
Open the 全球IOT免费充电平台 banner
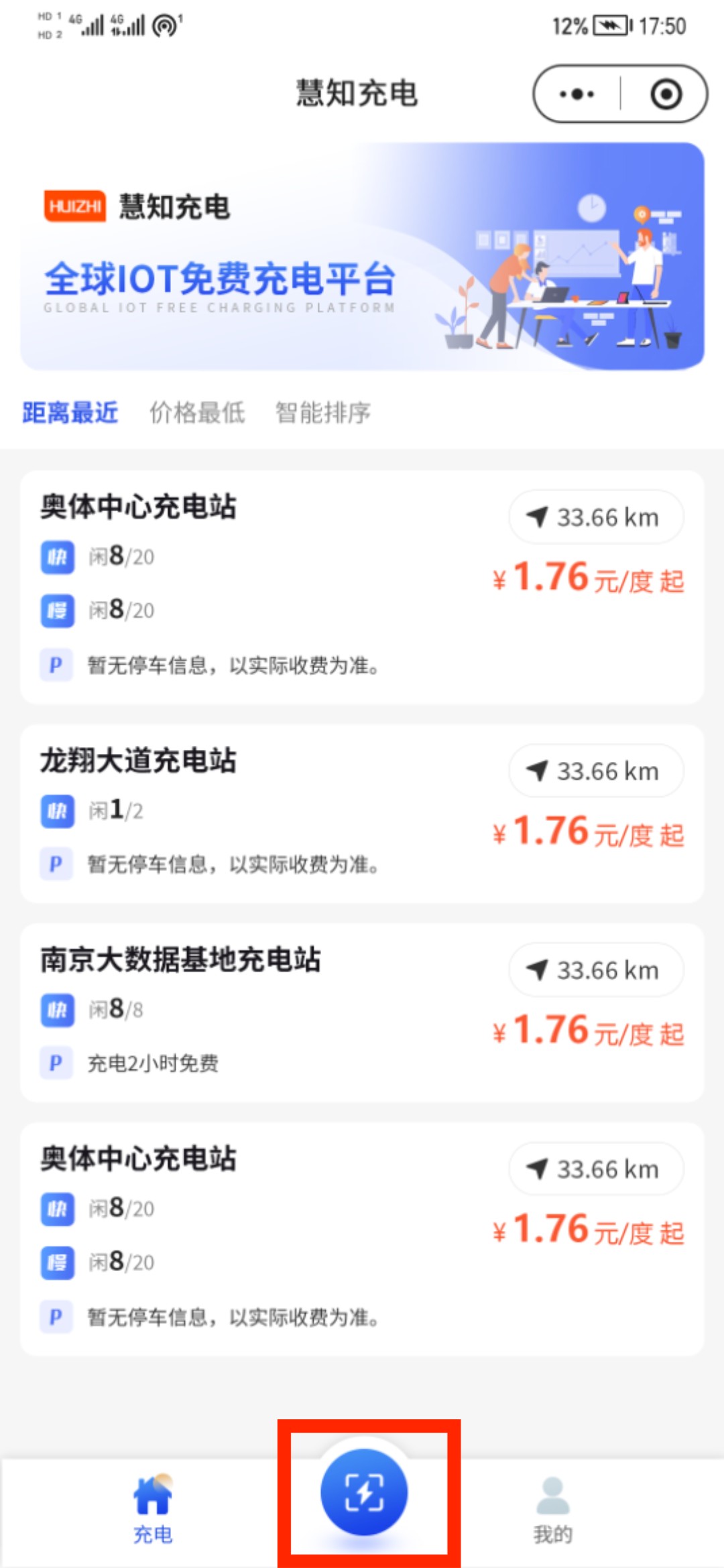[362, 256]
